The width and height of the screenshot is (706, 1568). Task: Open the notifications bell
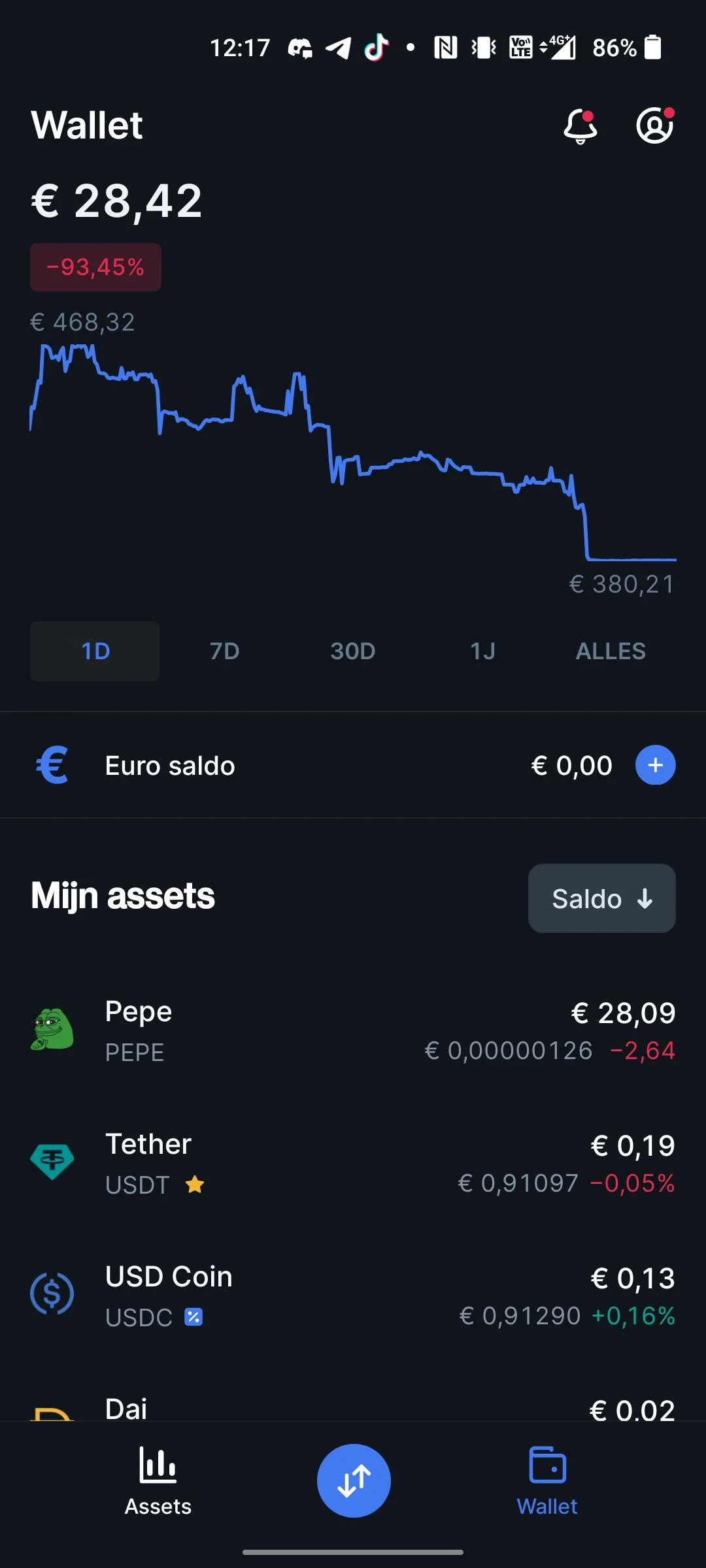(x=580, y=125)
